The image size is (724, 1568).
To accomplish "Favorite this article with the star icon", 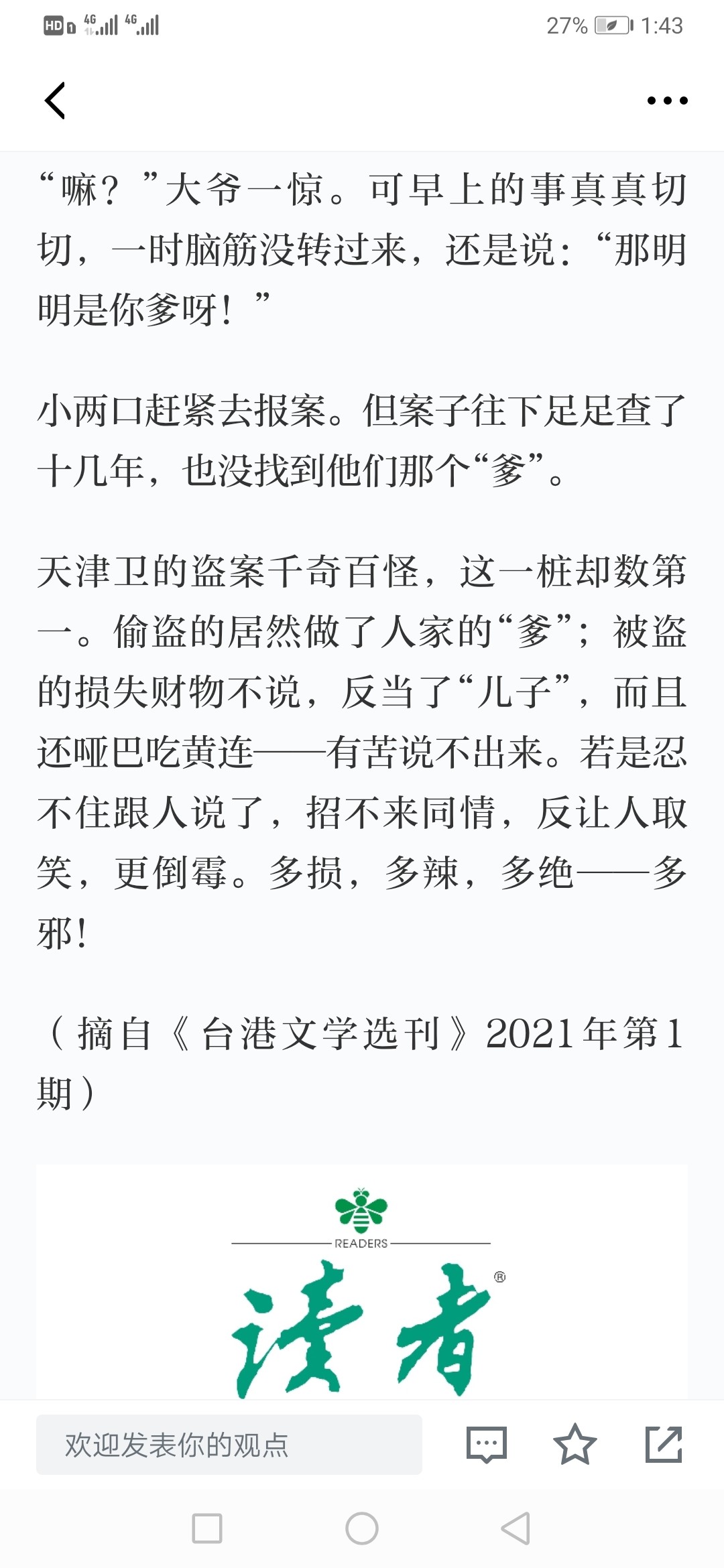I will [x=575, y=1444].
